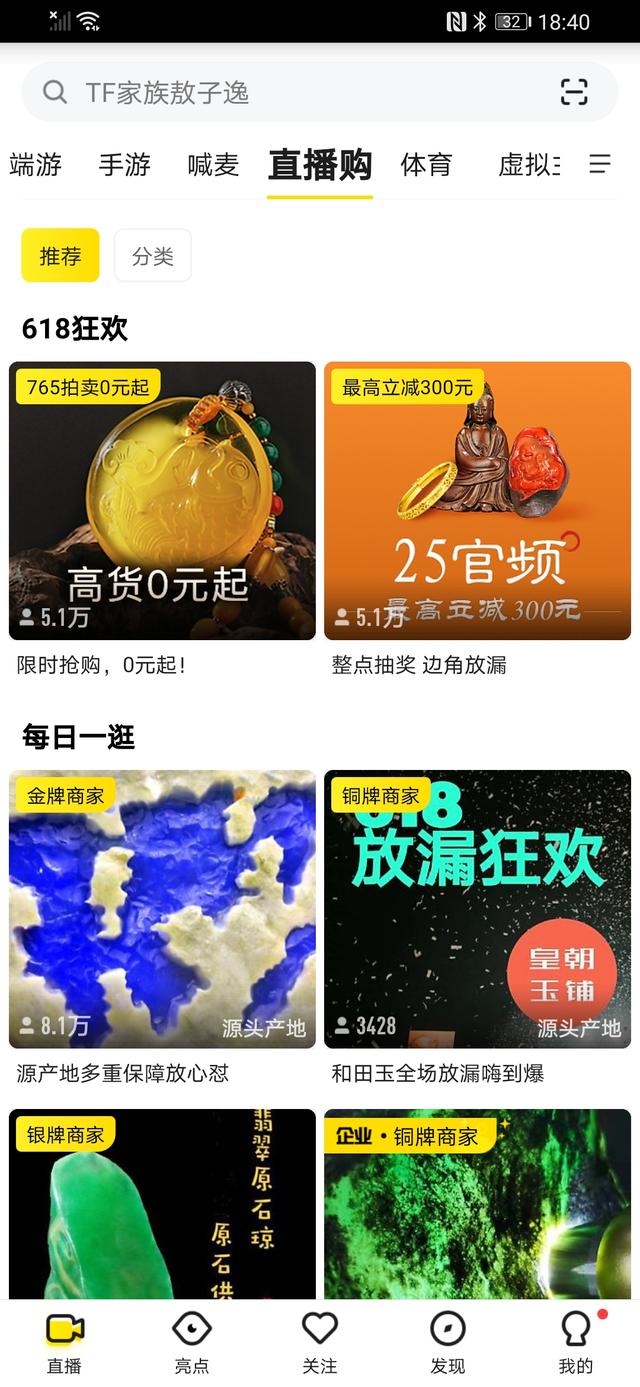Switch to the 端游 tab
Screen dimensions: 640x1387
click(36, 165)
